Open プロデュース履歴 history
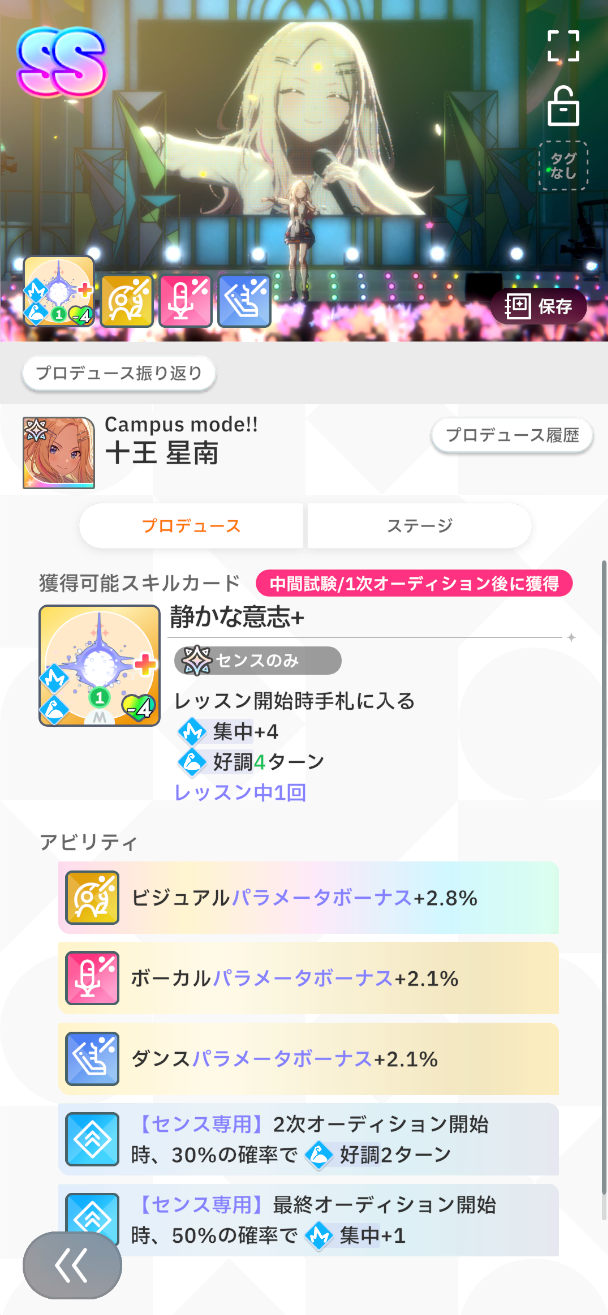 tap(512, 435)
